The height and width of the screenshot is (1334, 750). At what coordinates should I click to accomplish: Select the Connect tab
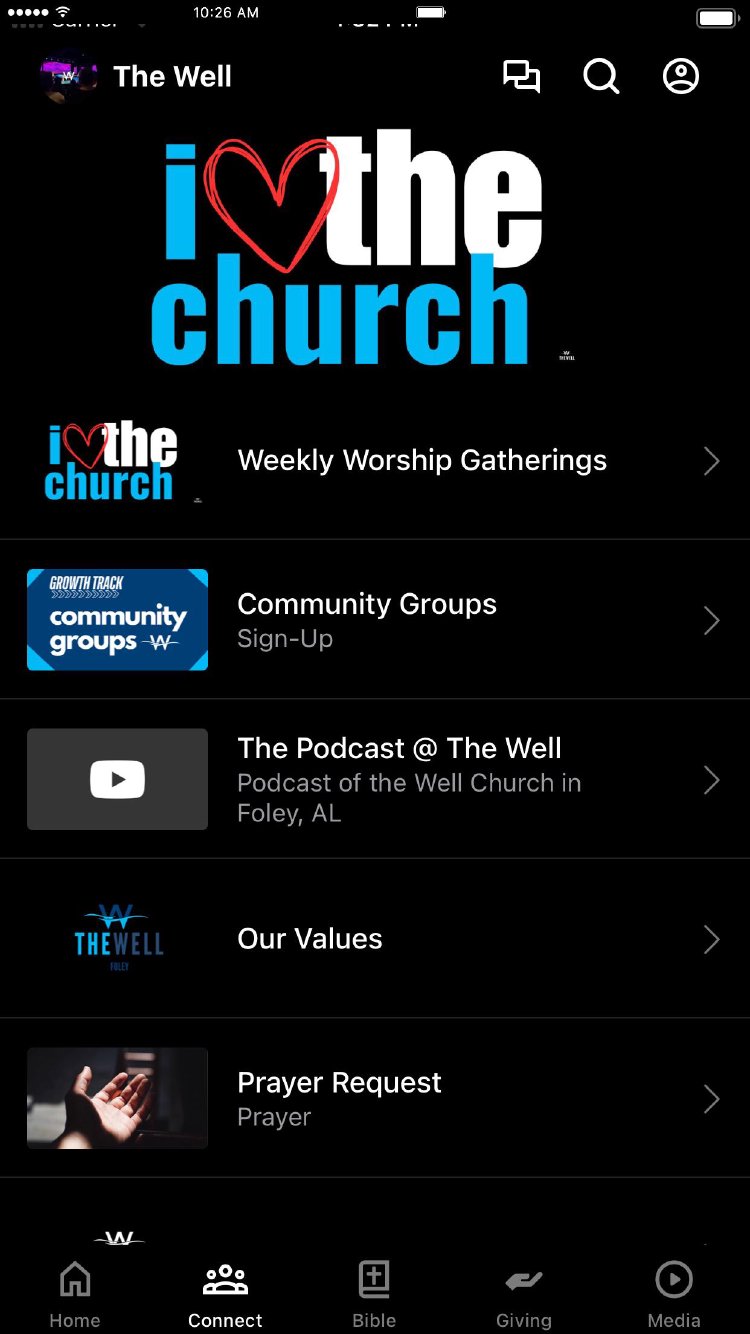coord(225,1294)
